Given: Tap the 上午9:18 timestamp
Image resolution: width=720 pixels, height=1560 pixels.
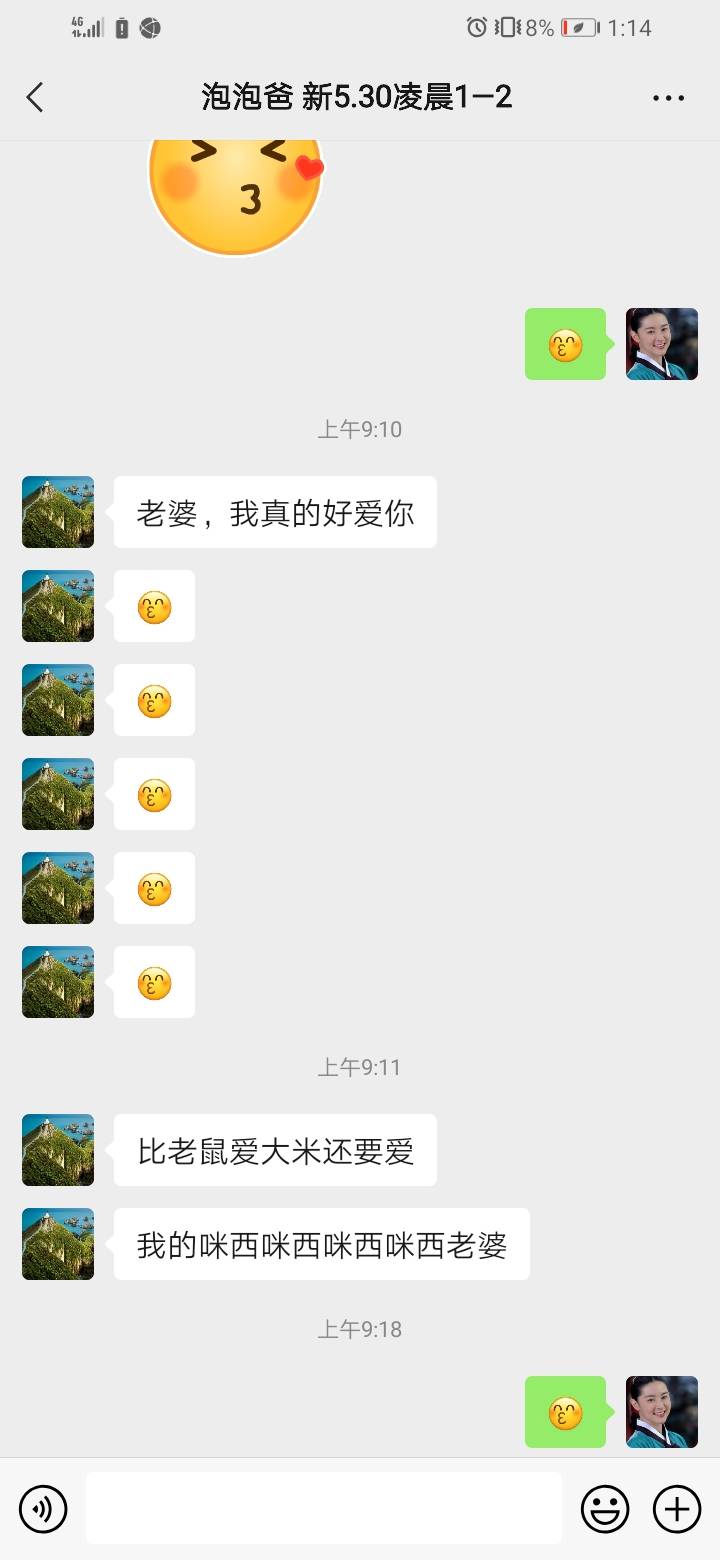Looking at the screenshot, I should 360,1329.
